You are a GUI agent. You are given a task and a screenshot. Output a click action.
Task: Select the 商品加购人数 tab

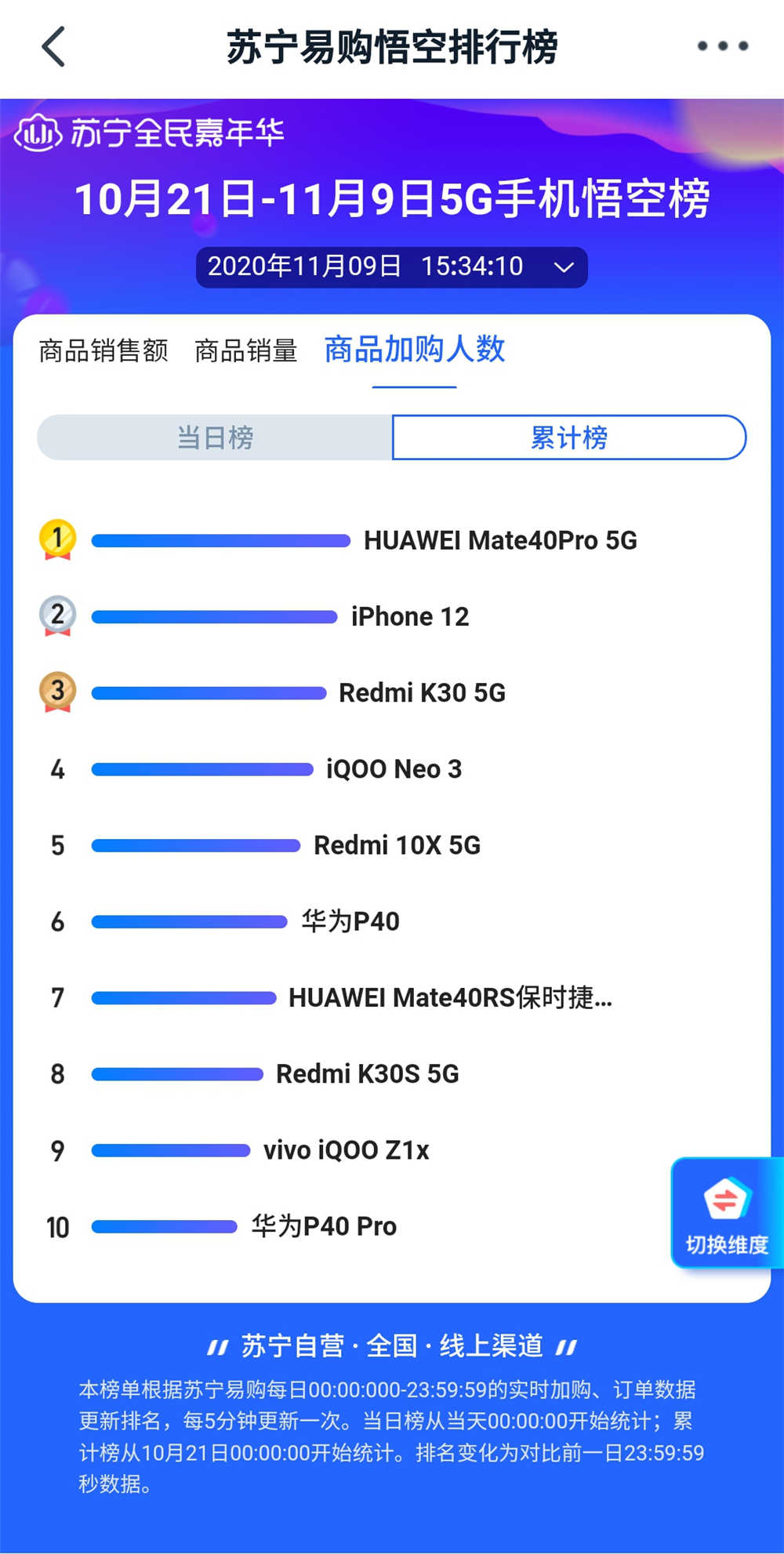click(415, 350)
